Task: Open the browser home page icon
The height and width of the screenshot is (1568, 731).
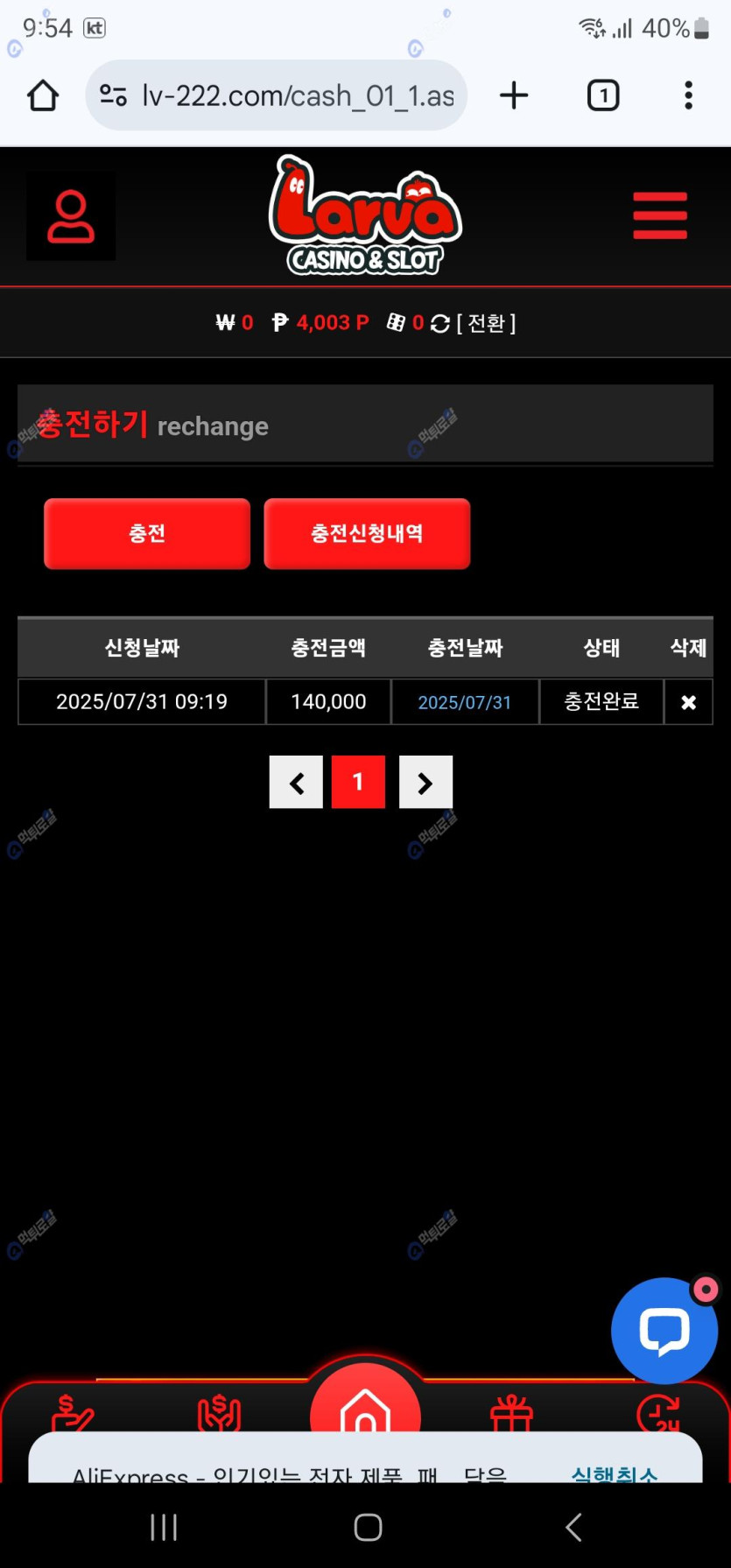Action: point(43,95)
